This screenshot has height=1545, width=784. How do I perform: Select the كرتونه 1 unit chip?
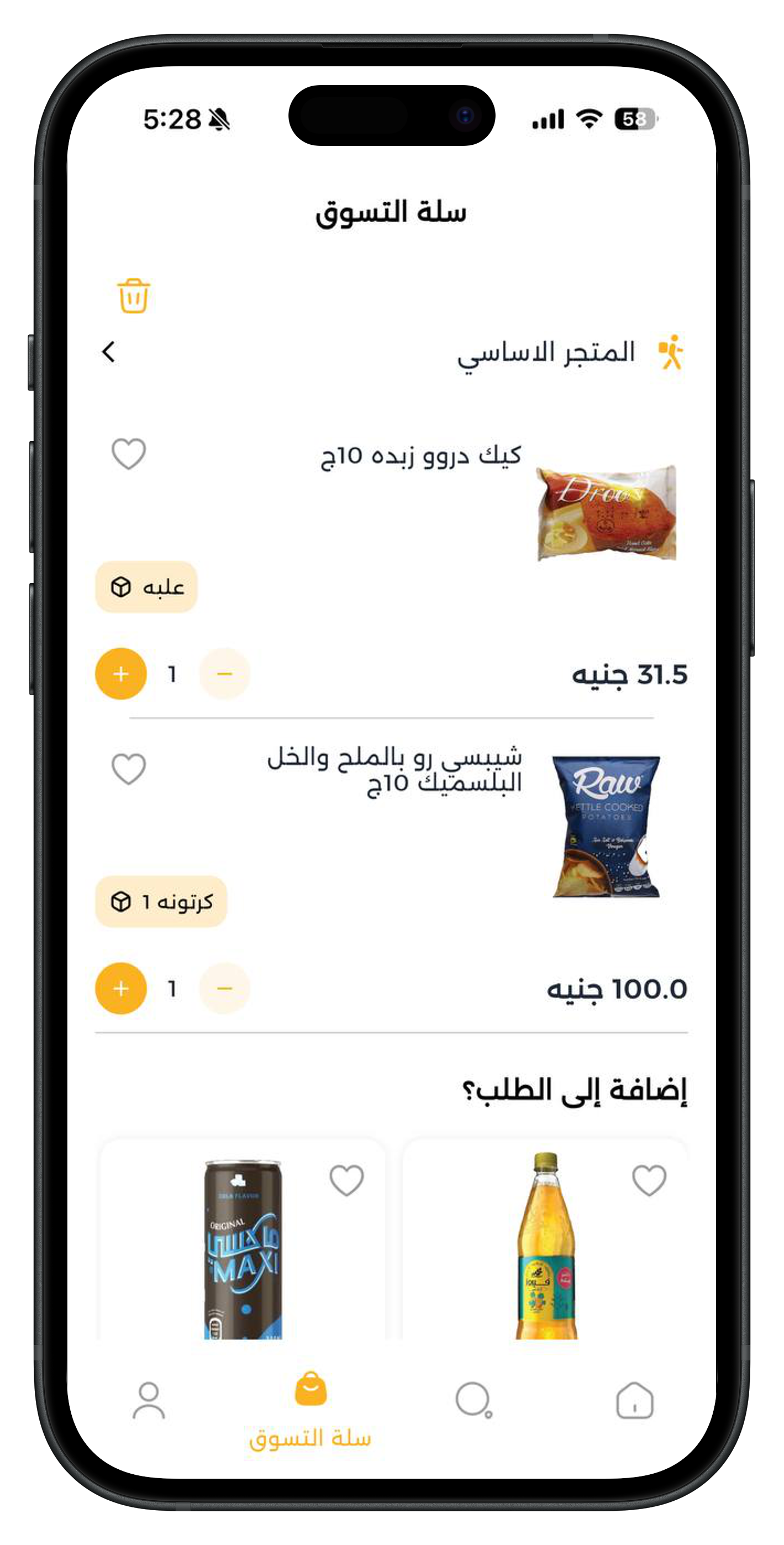point(161,901)
